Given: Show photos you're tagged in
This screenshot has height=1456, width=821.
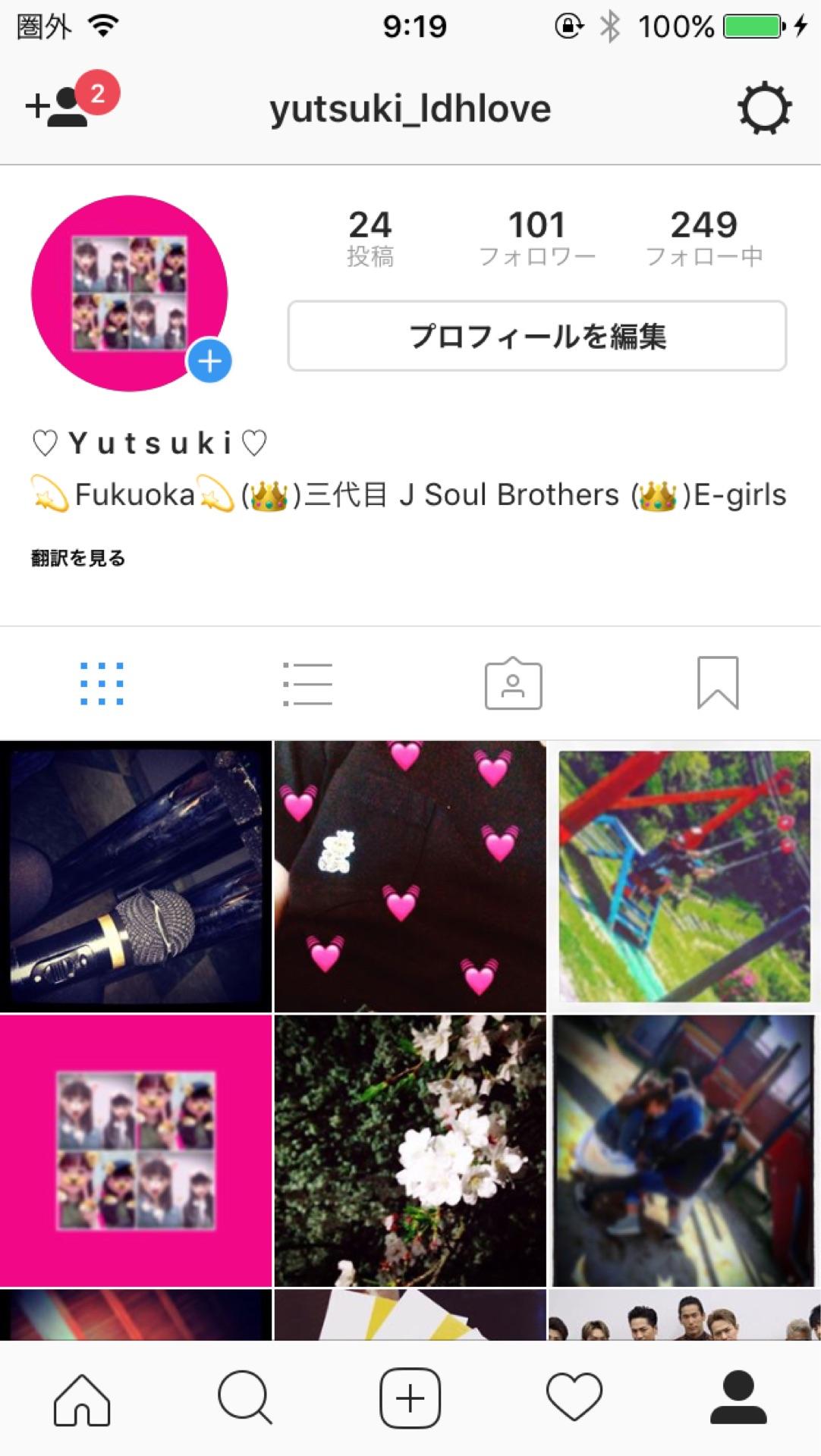Looking at the screenshot, I should click(x=514, y=683).
